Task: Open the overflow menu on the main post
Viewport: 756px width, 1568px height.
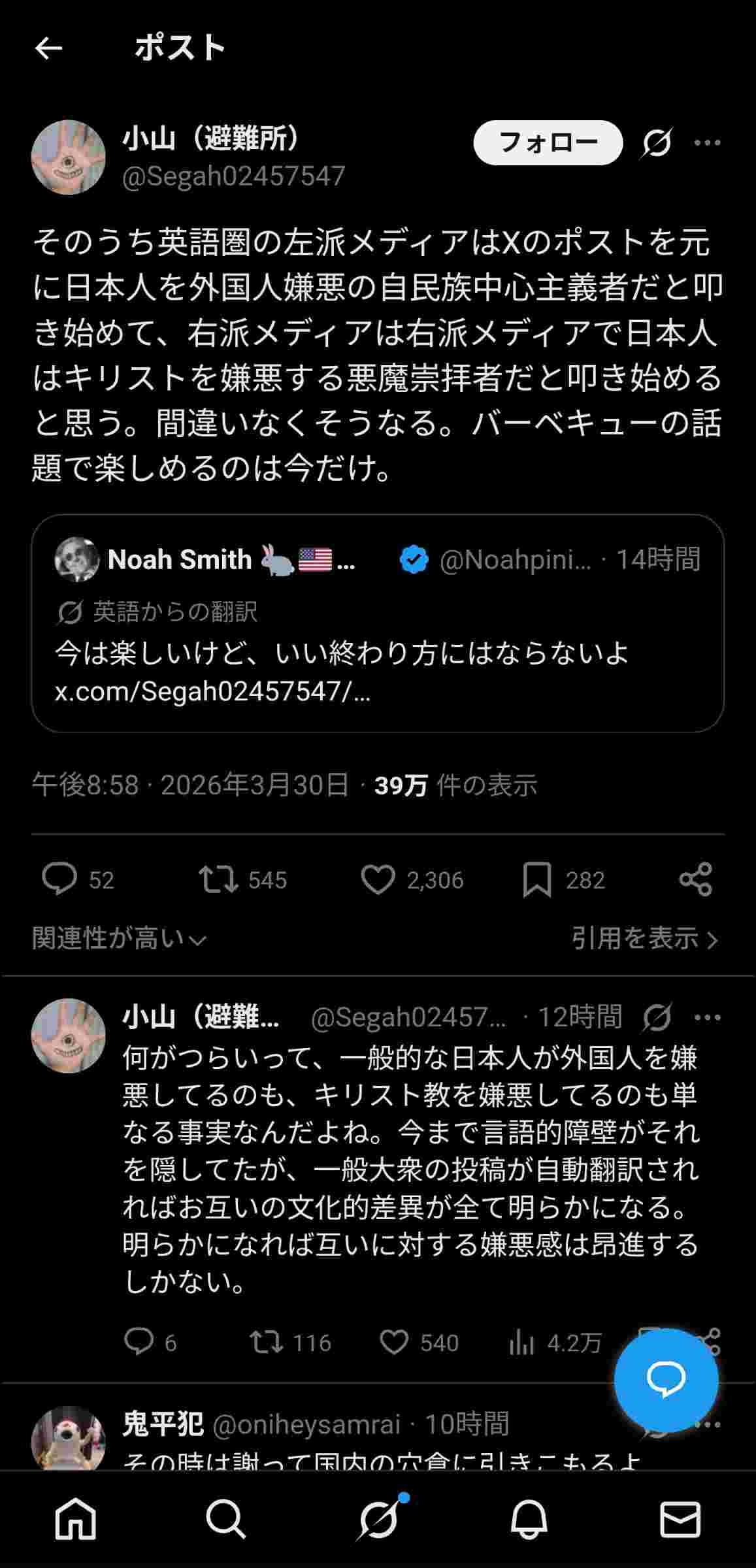Action: (x=707, y=142)
